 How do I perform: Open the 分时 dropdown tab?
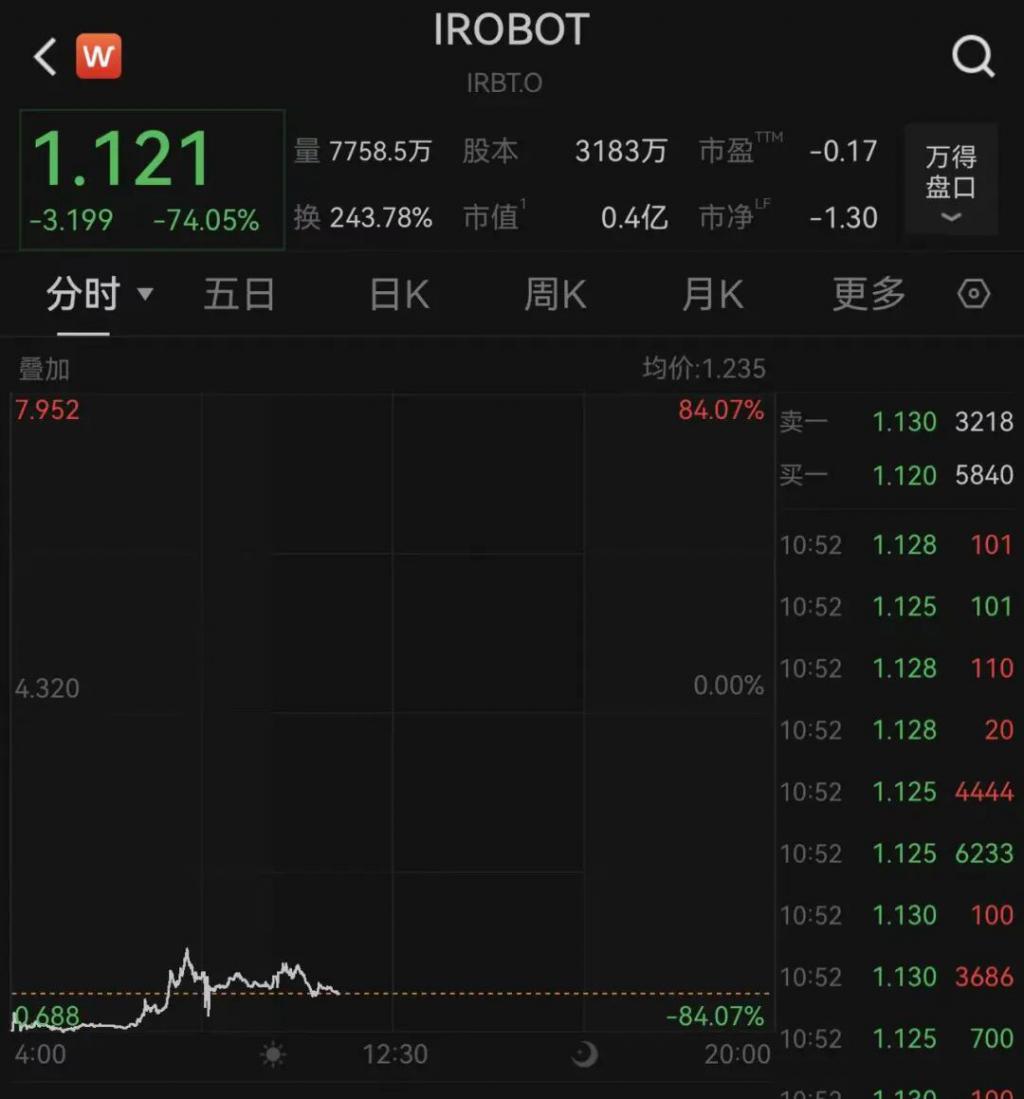[x=99, y=294]
